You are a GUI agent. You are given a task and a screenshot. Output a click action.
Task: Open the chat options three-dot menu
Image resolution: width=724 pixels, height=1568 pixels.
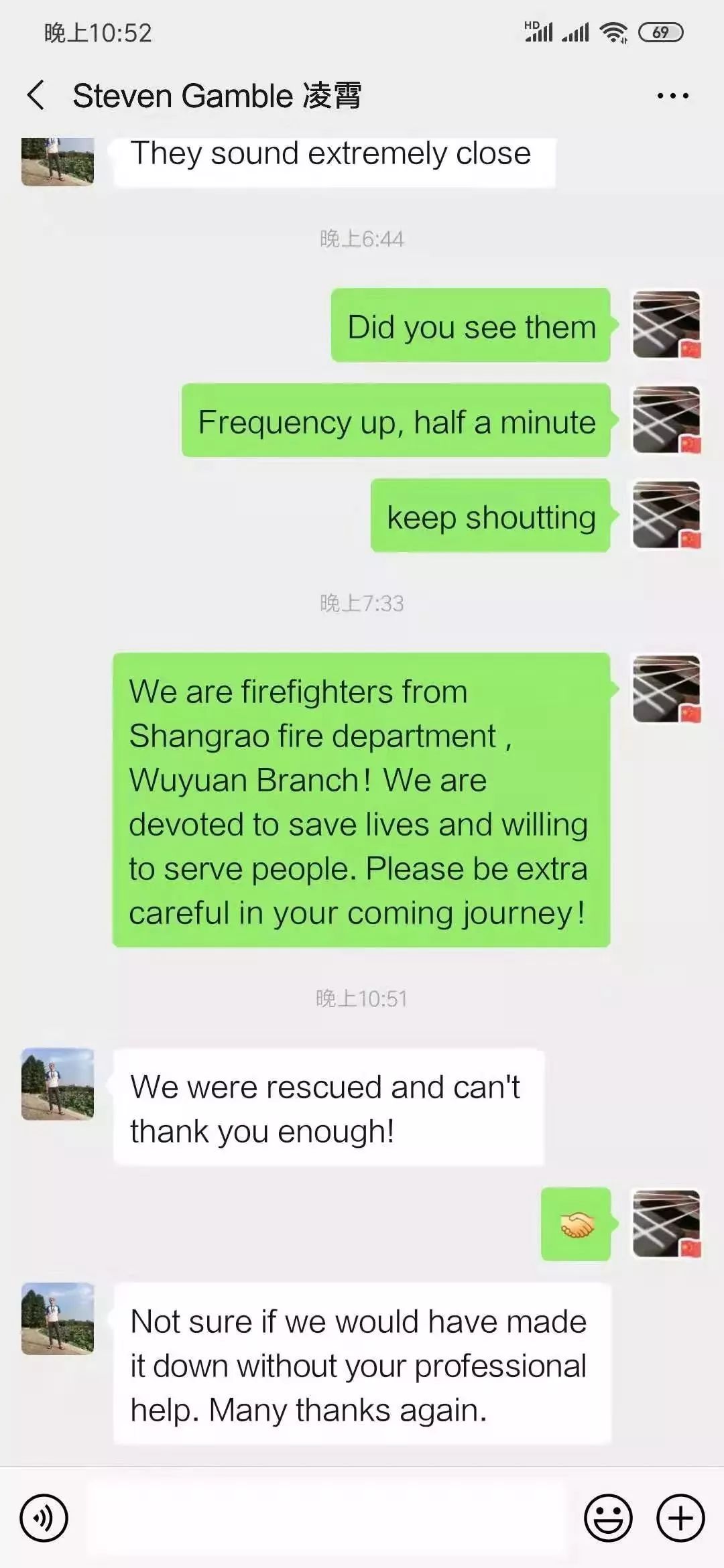(672, 96)
